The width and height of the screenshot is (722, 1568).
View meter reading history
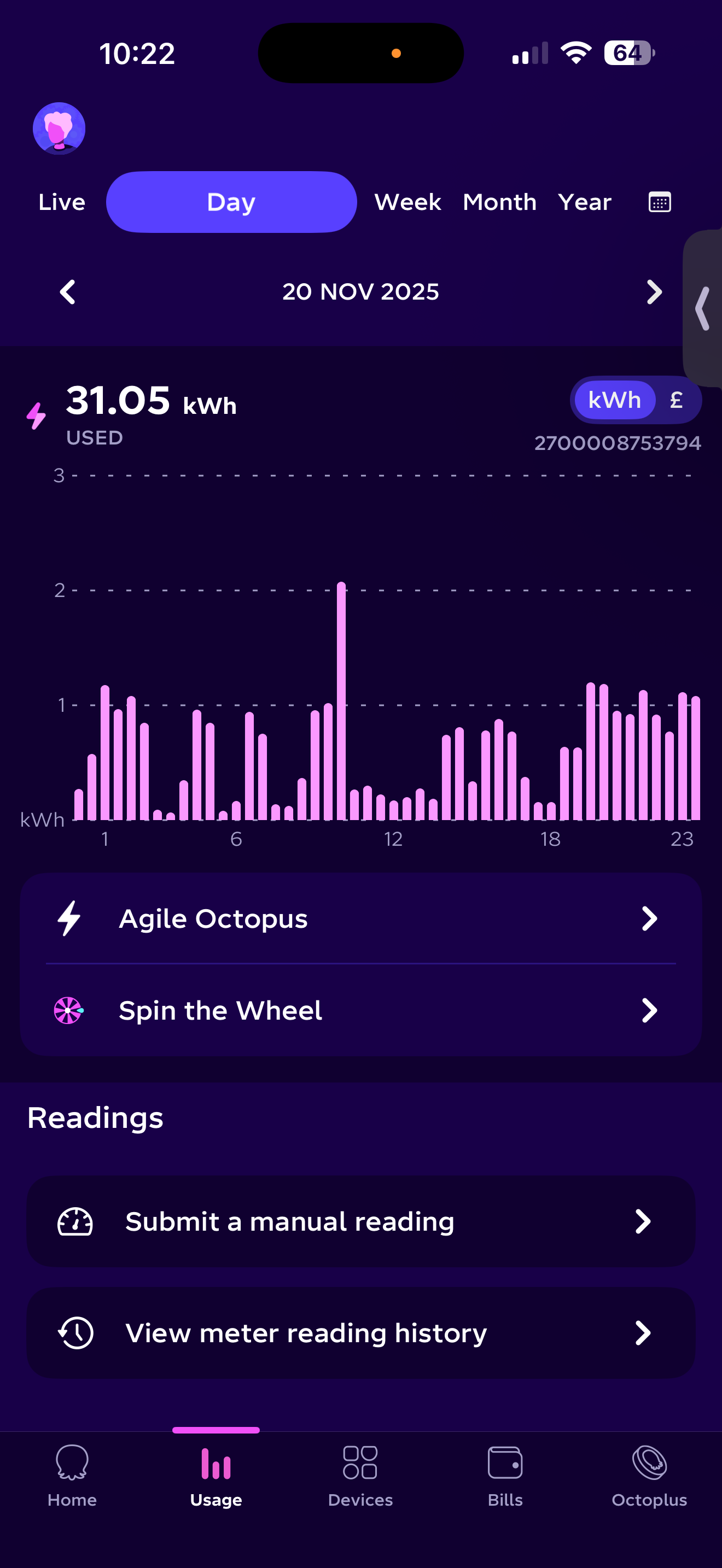(360, 1333)
